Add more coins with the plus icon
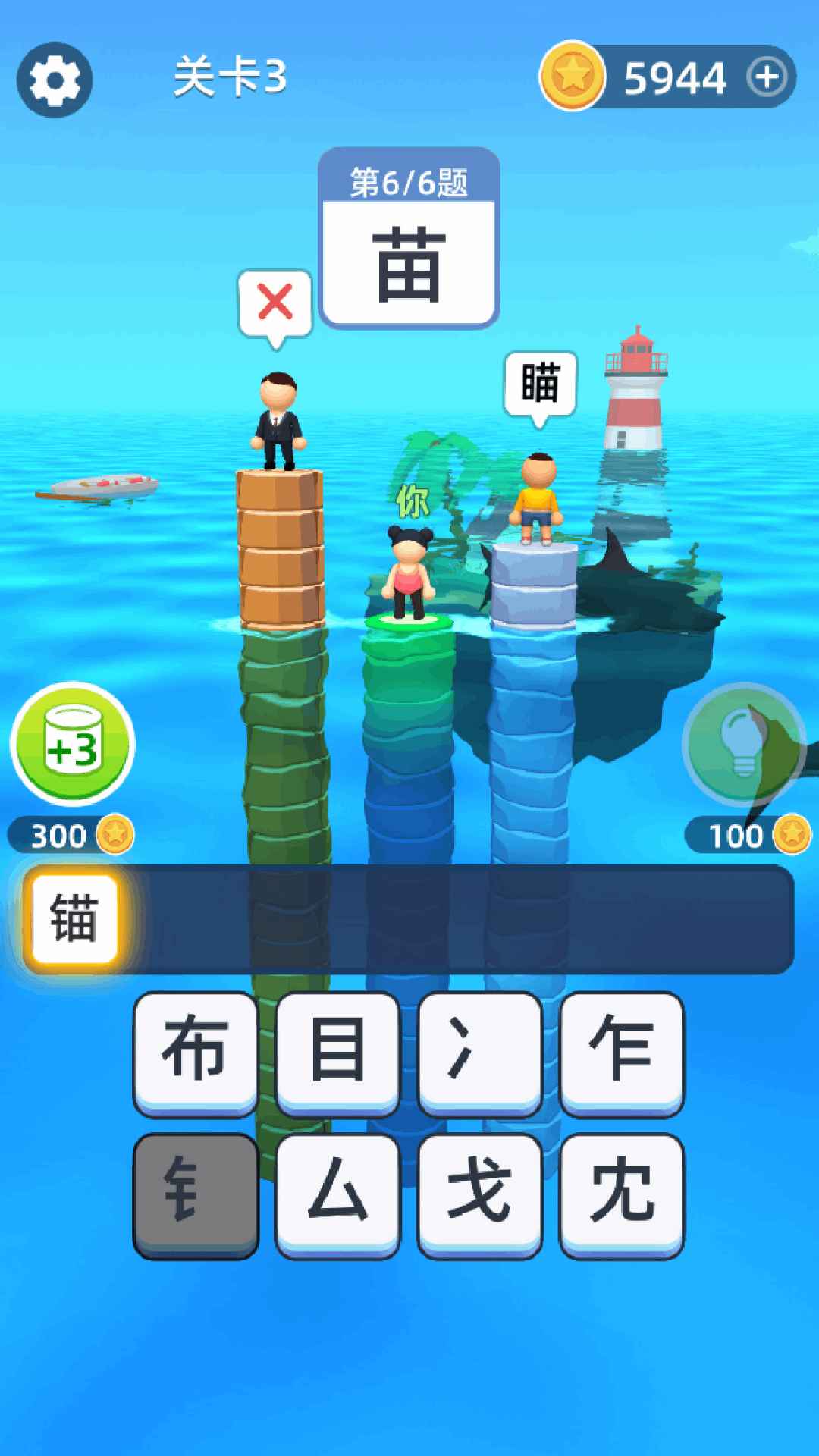819x1456 pixels. [x=767, y=77]
